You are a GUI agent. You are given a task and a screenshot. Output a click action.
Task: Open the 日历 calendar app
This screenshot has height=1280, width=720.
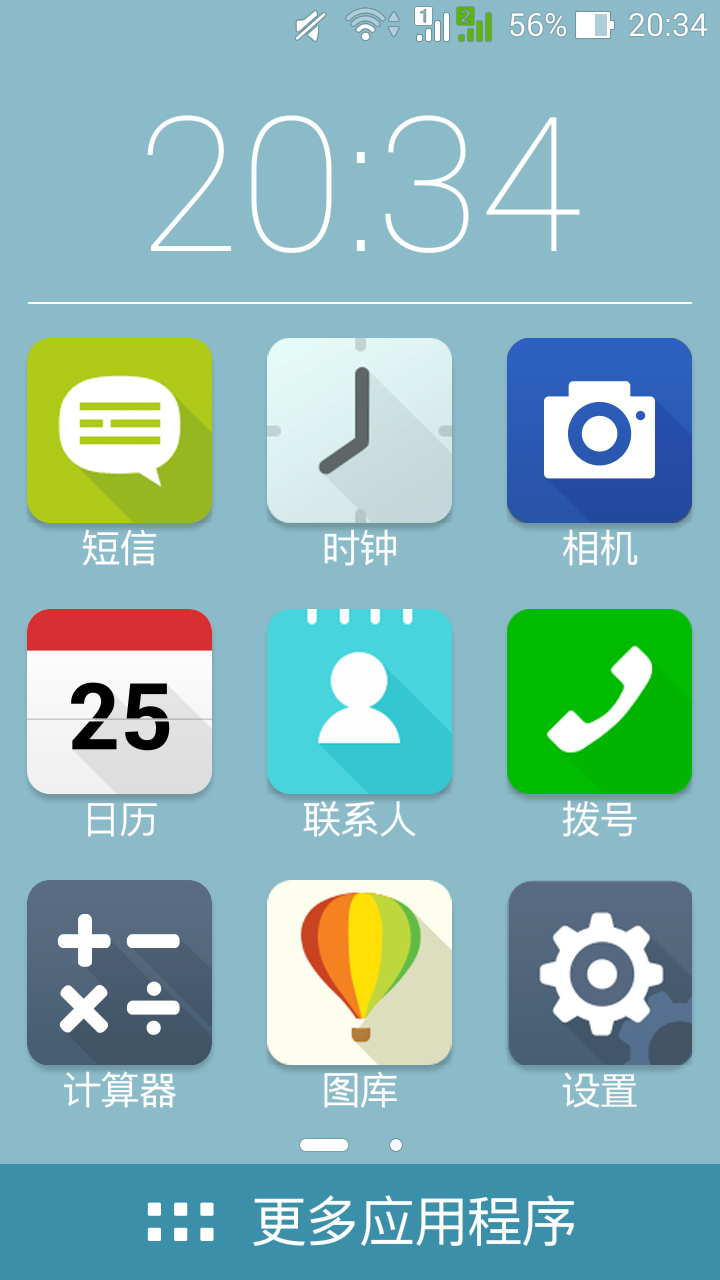click(x=119, y=702)
